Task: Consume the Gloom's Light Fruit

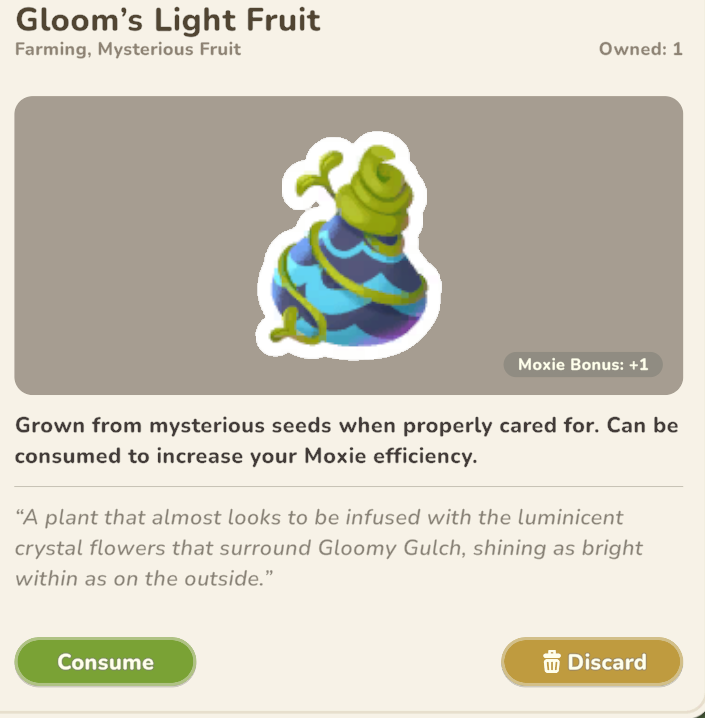Action: (105, 662)
